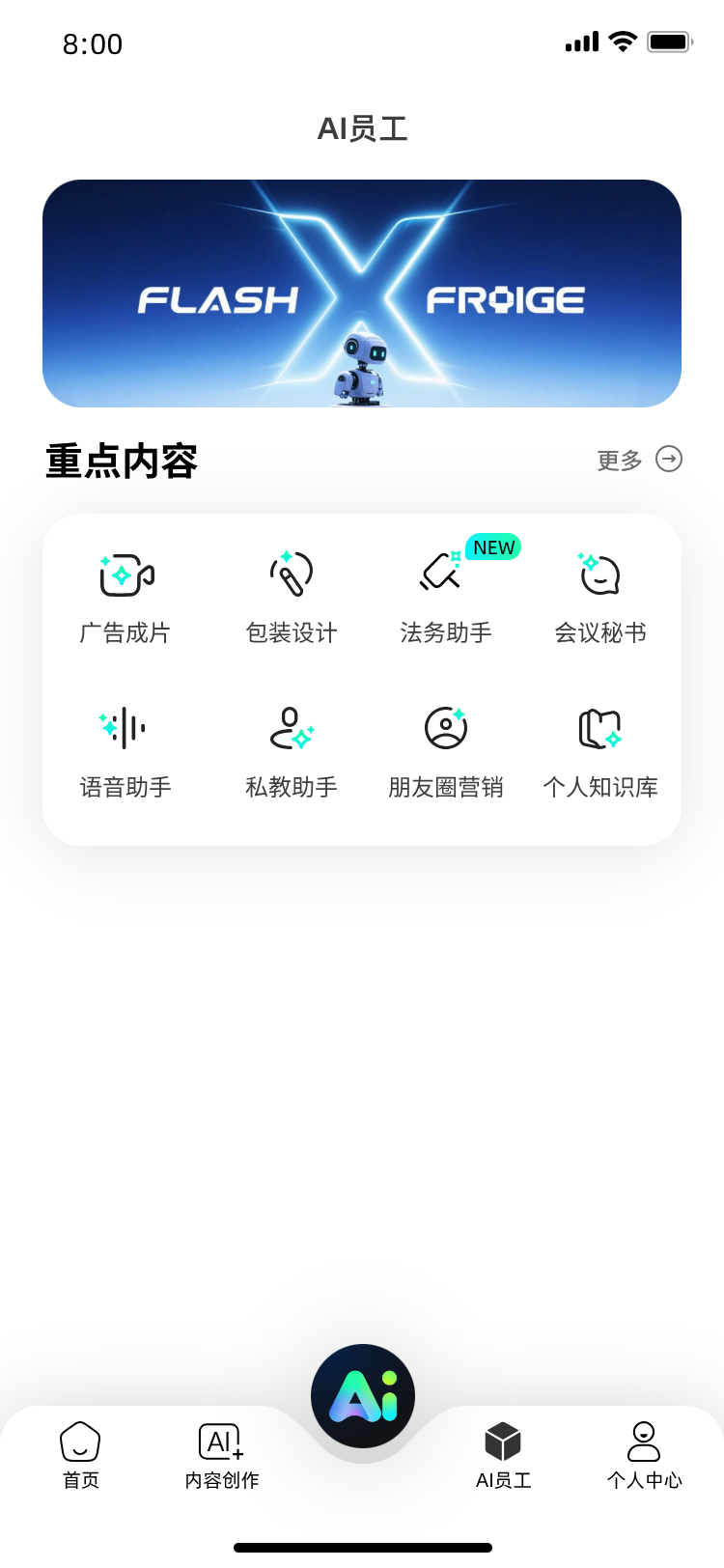Tap the 重点内容 section heading
This screenshot has height=1568, width=724.
[121, 462]
